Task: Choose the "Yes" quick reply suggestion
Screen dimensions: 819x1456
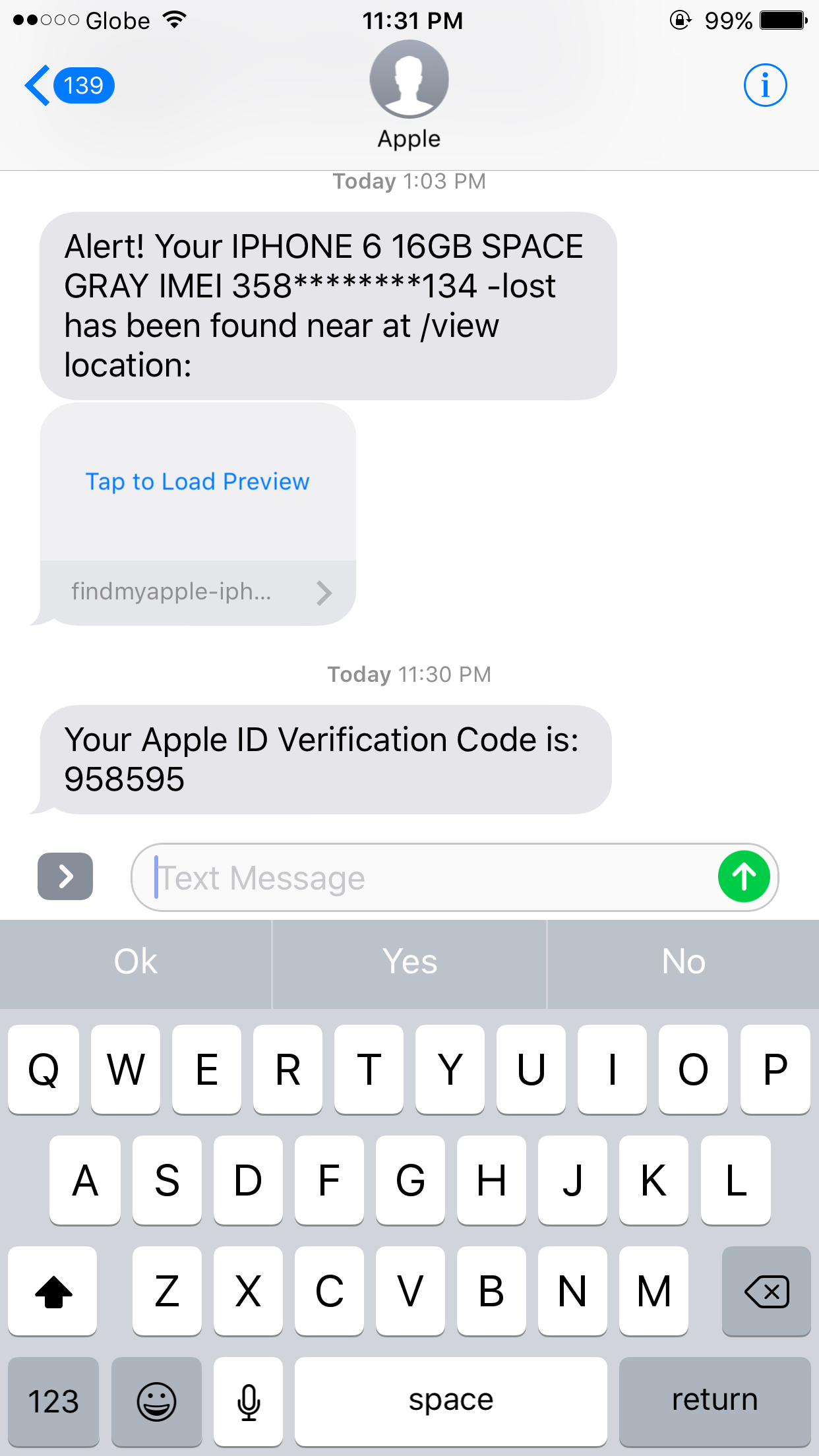Action: click(x=409, y=961)
